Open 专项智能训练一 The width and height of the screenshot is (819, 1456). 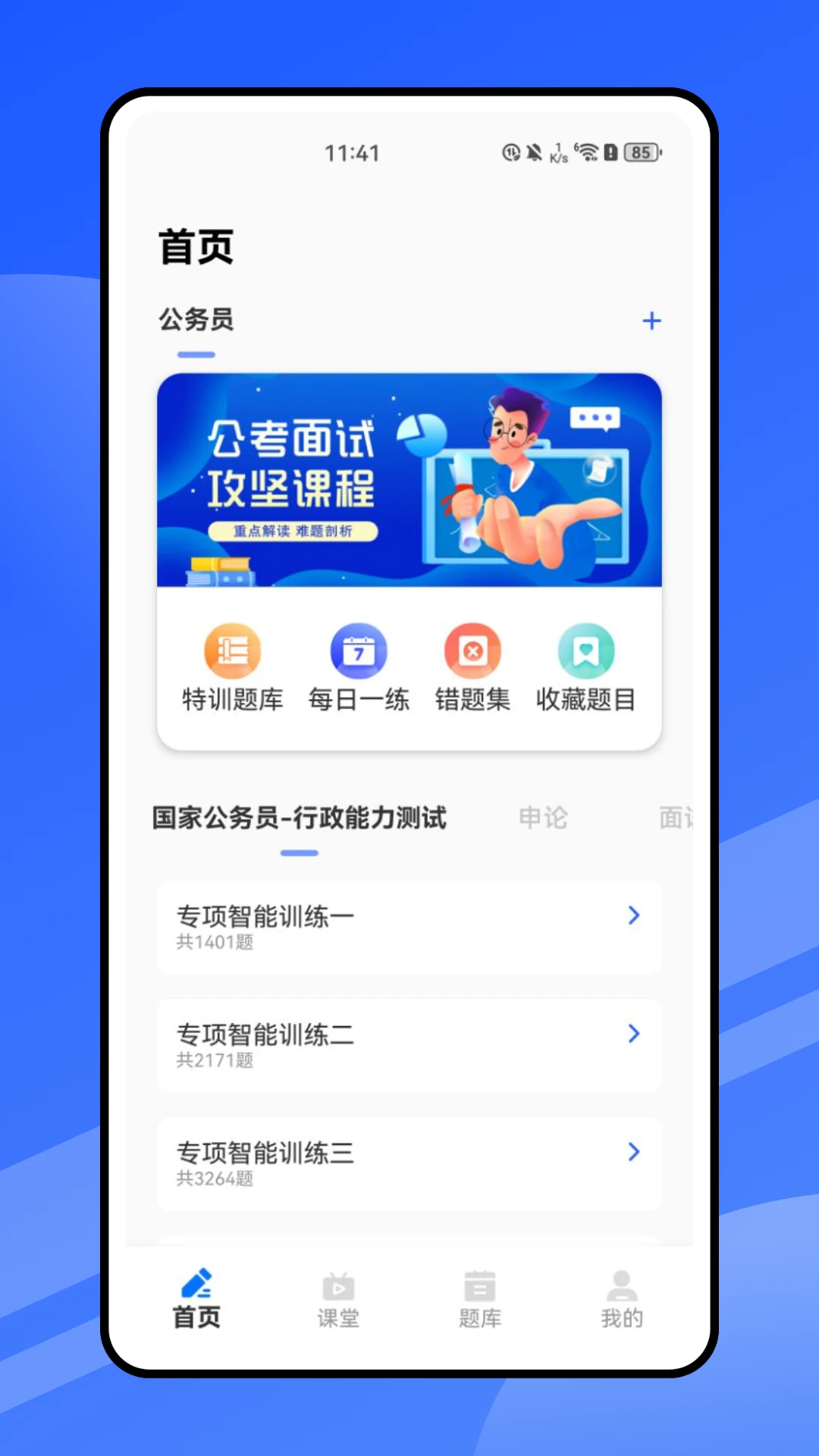coord(409,927)
